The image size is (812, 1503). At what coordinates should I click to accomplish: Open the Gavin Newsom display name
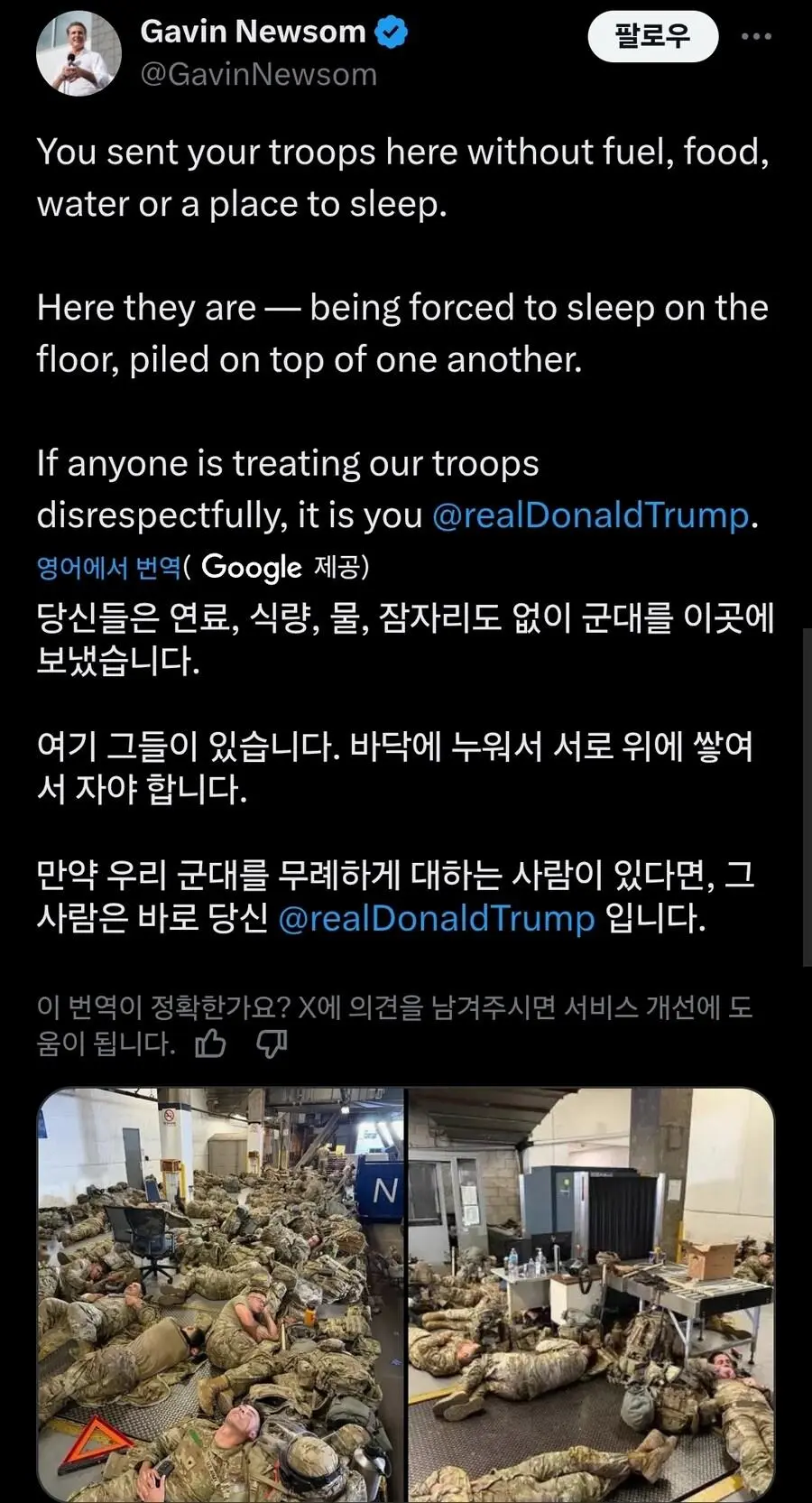click(x=253, y=32)
